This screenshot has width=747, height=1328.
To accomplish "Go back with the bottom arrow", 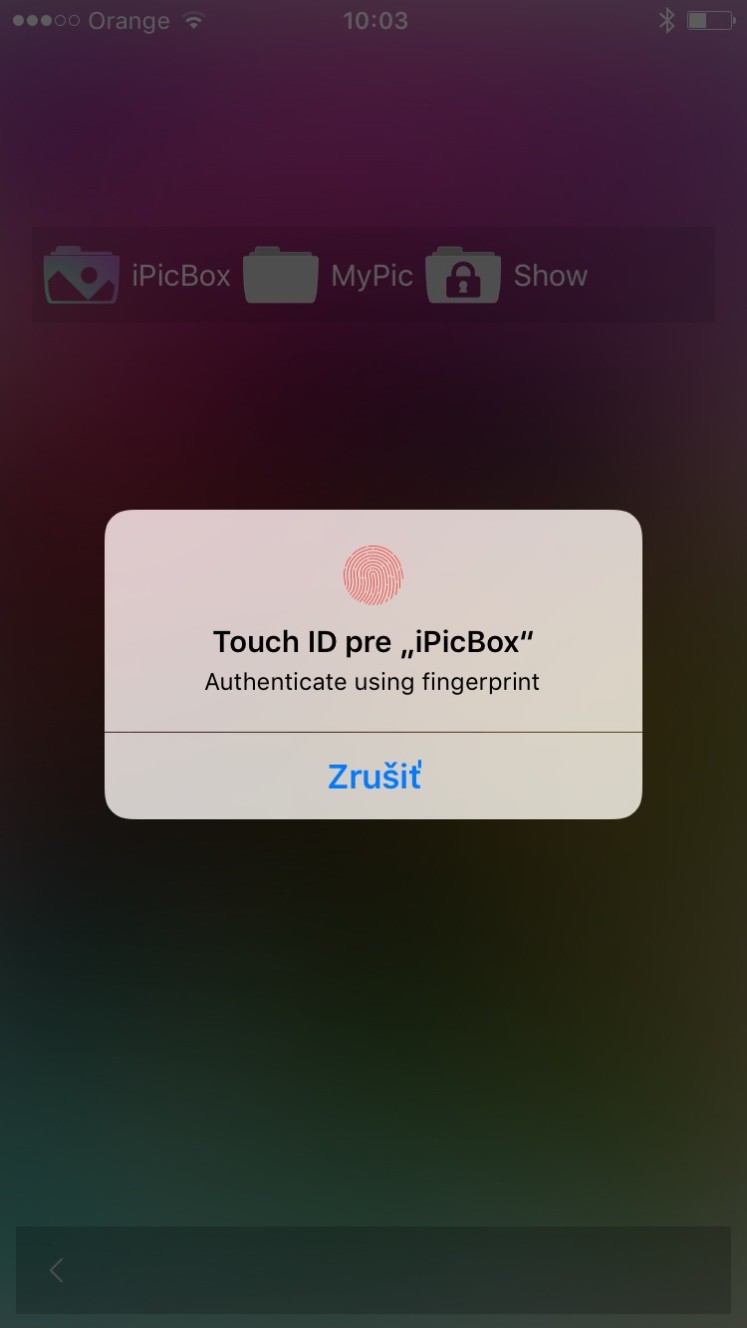I will point(57,1270).
